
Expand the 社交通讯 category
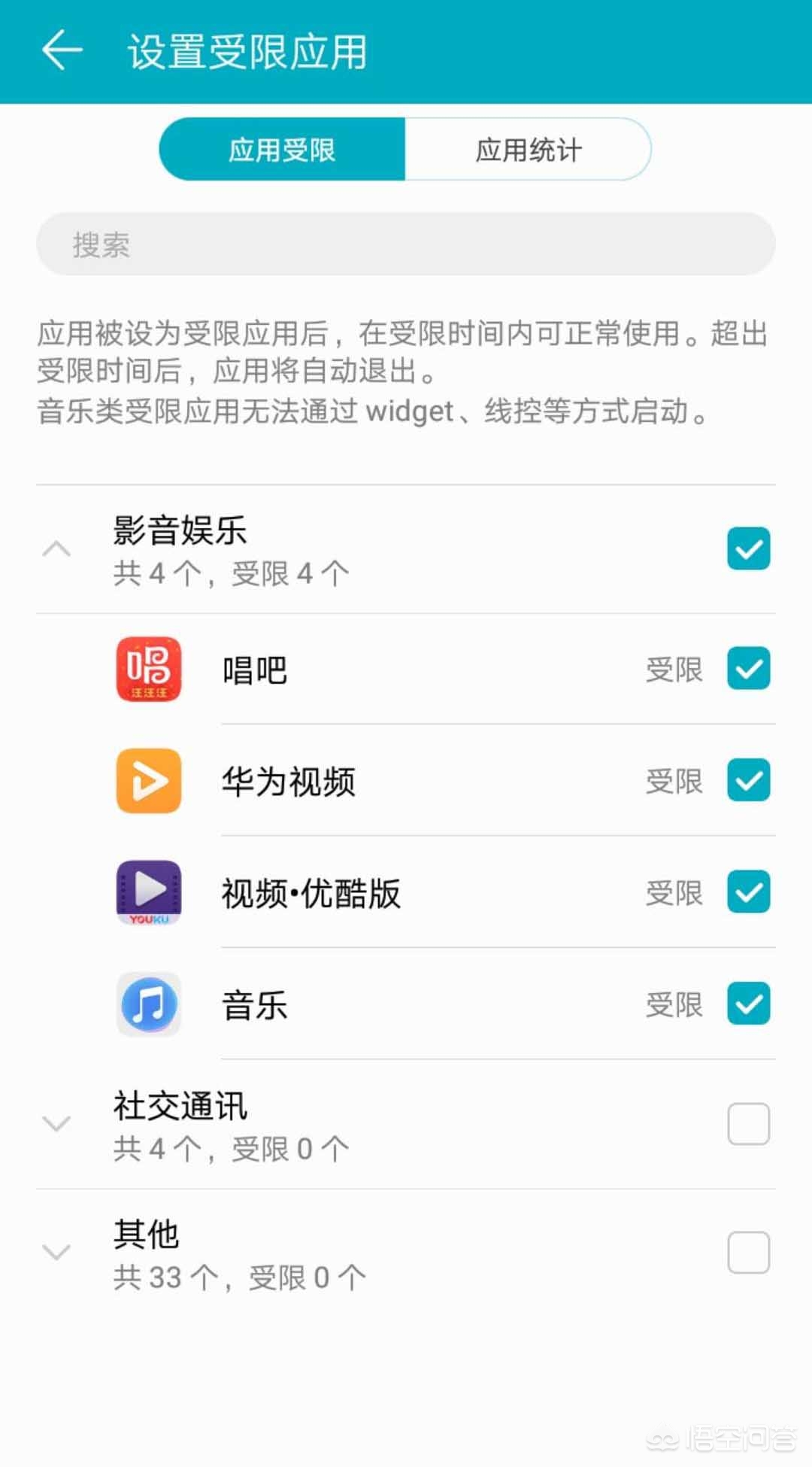56,1124
